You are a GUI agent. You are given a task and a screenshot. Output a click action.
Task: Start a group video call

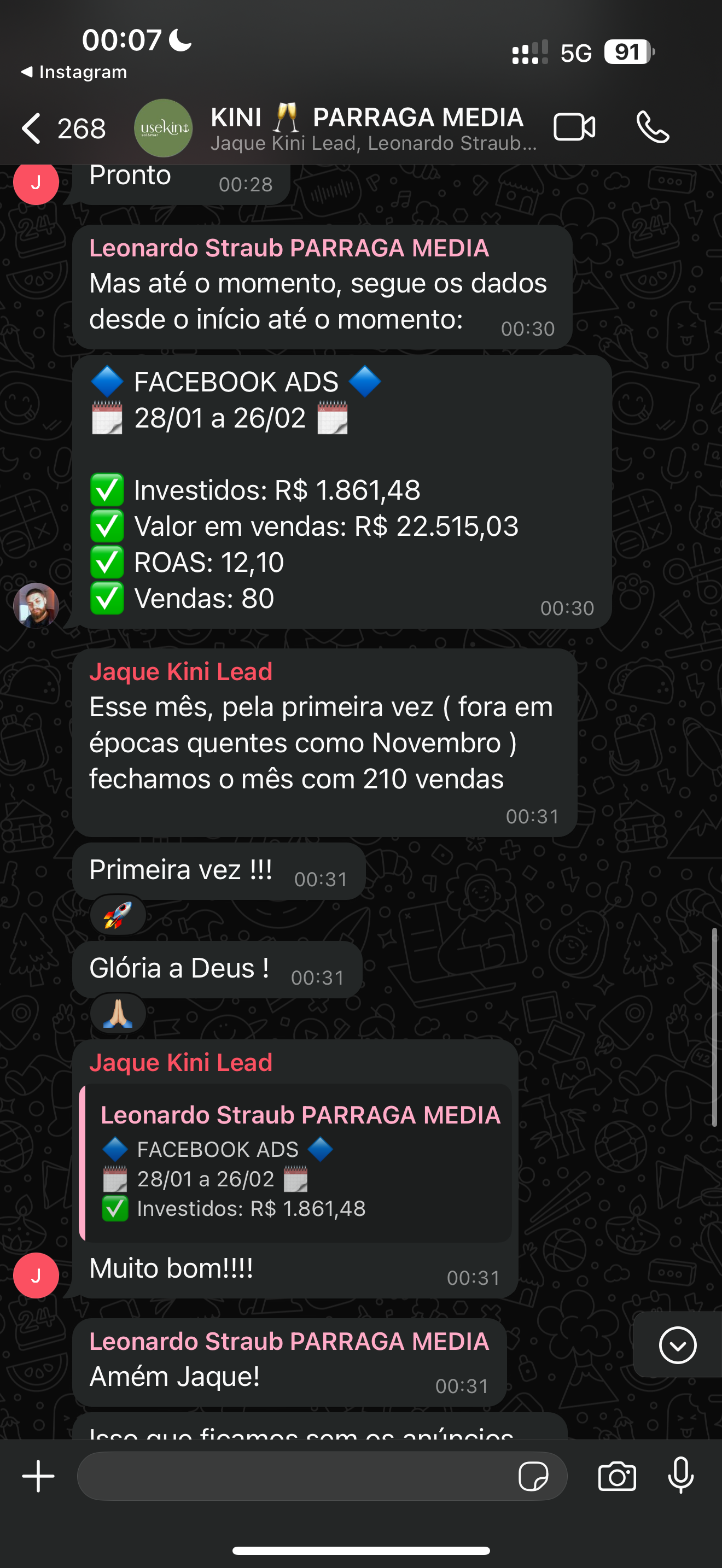point(574,127)
